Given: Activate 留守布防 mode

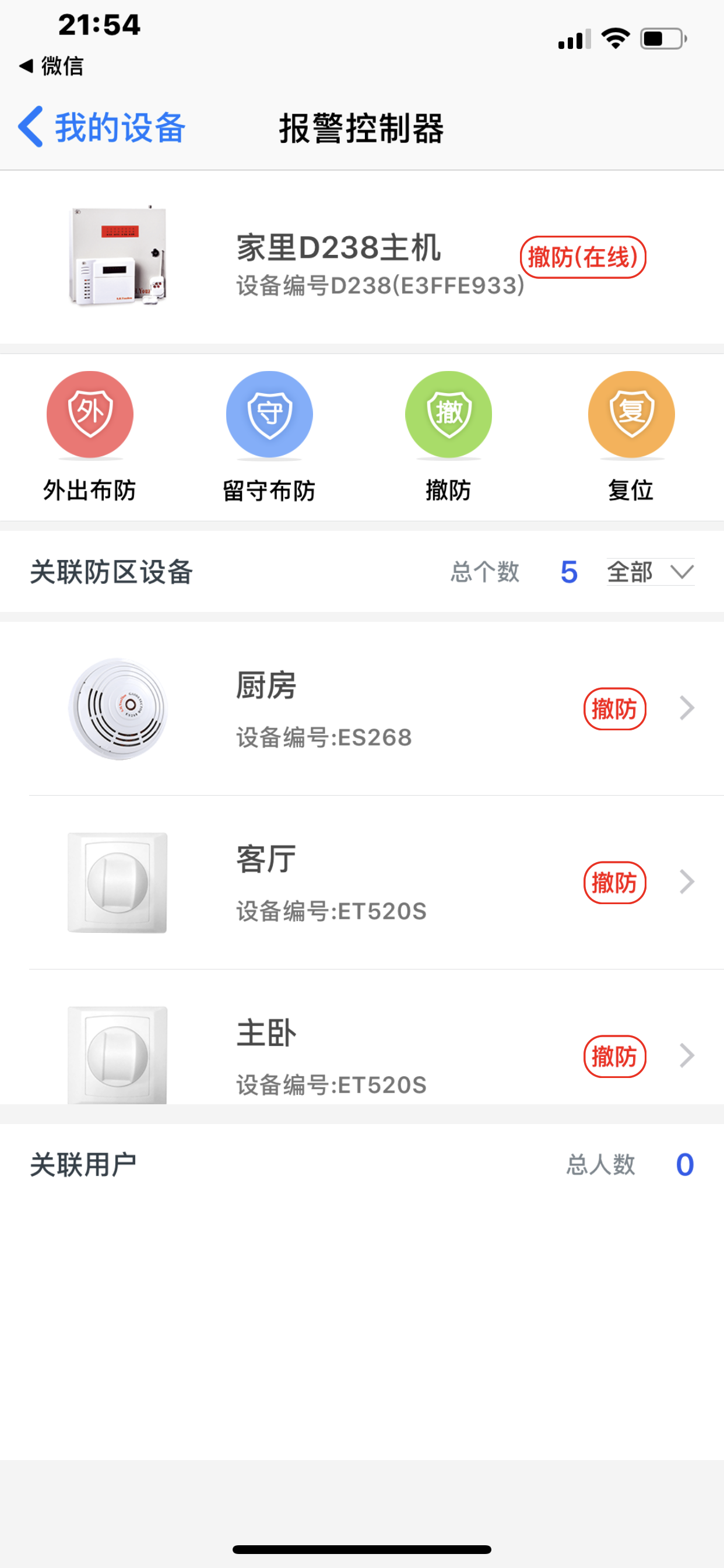Looking at the screenshot, I should [x=269, y=436].
